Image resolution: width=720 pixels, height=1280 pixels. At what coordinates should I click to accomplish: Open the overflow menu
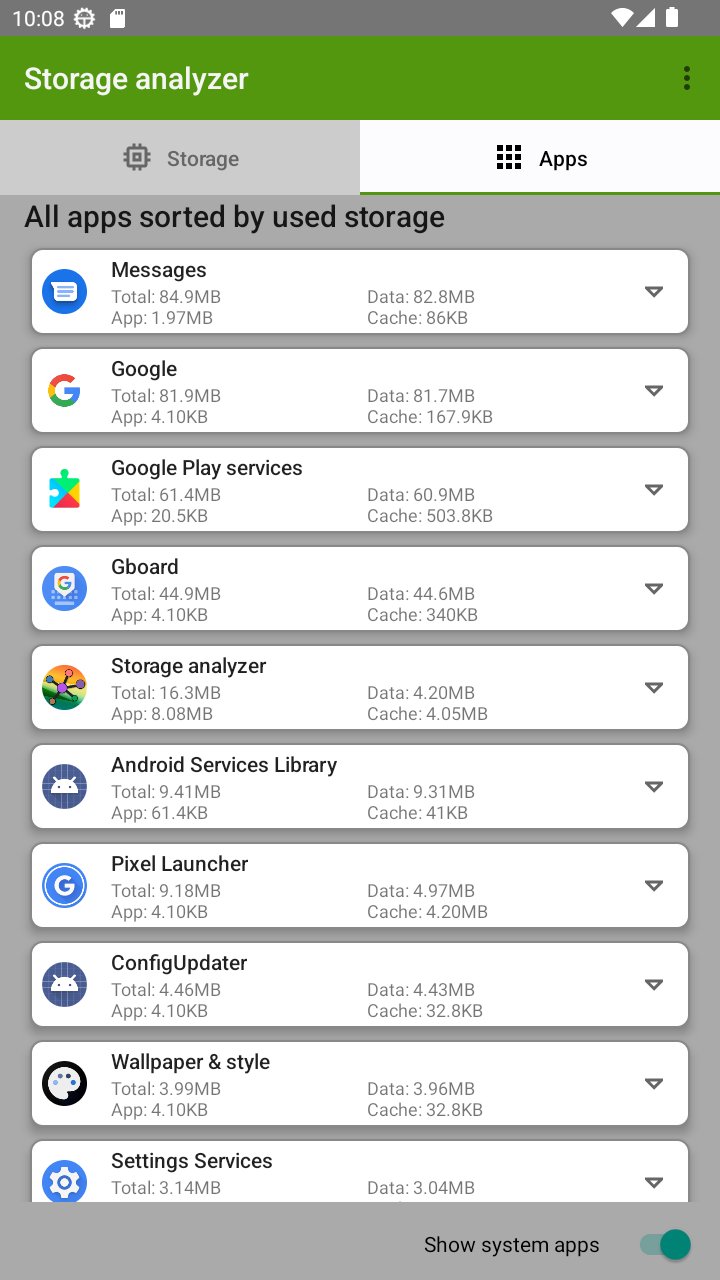pyautogui.click(x=686, y=79)
